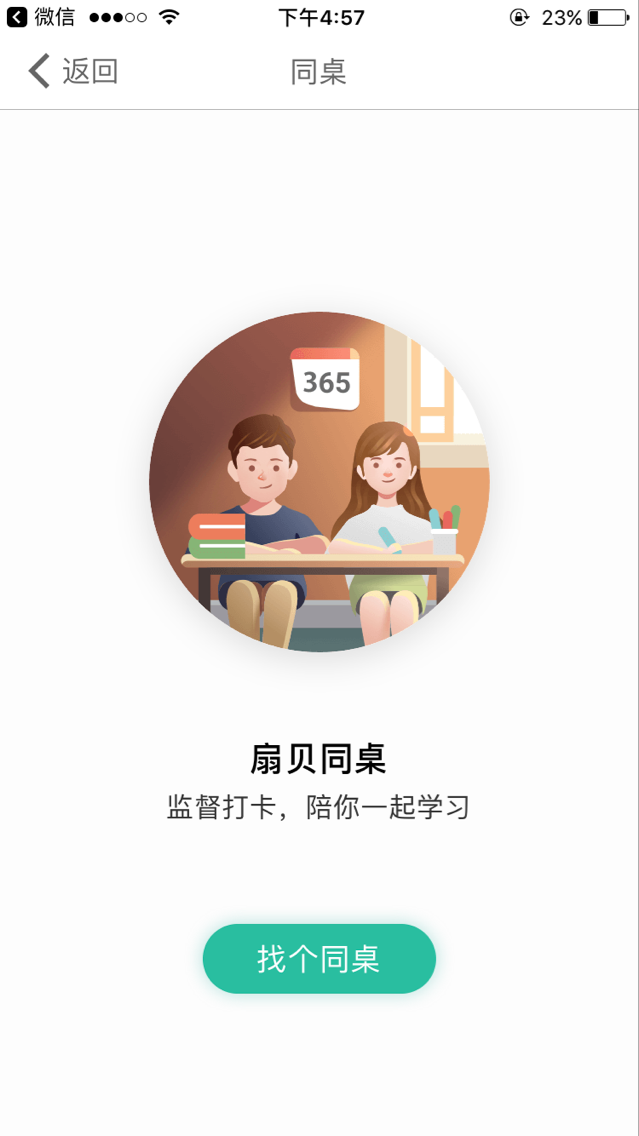The height and width of the screenshot is (1136, 639).
Task: Tap the 找个同桌 button
Action: click(x=319, y=959)
